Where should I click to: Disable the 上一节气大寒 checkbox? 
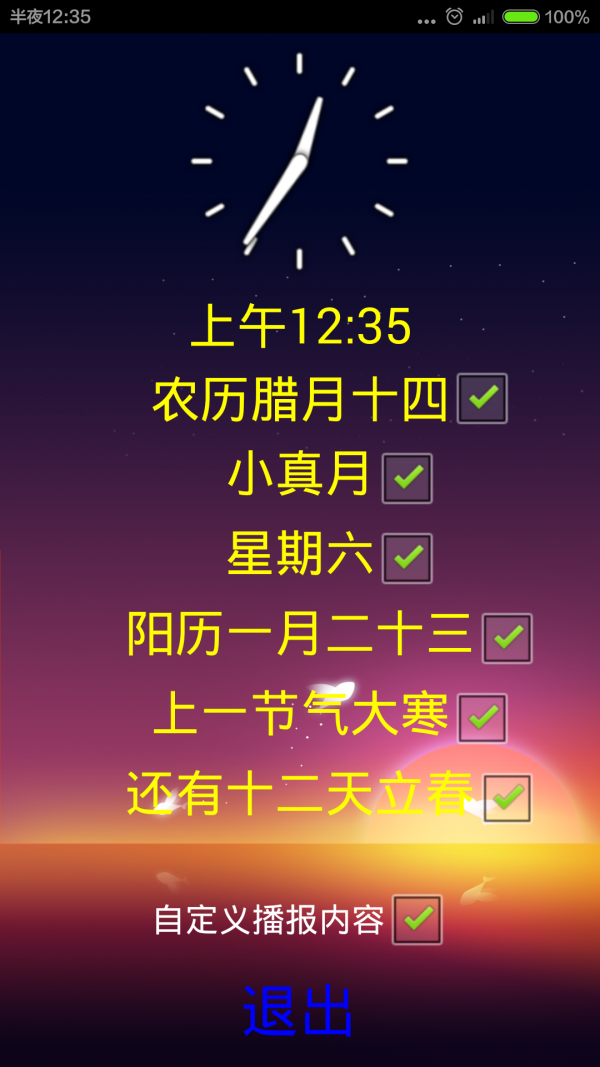[482, 718]
